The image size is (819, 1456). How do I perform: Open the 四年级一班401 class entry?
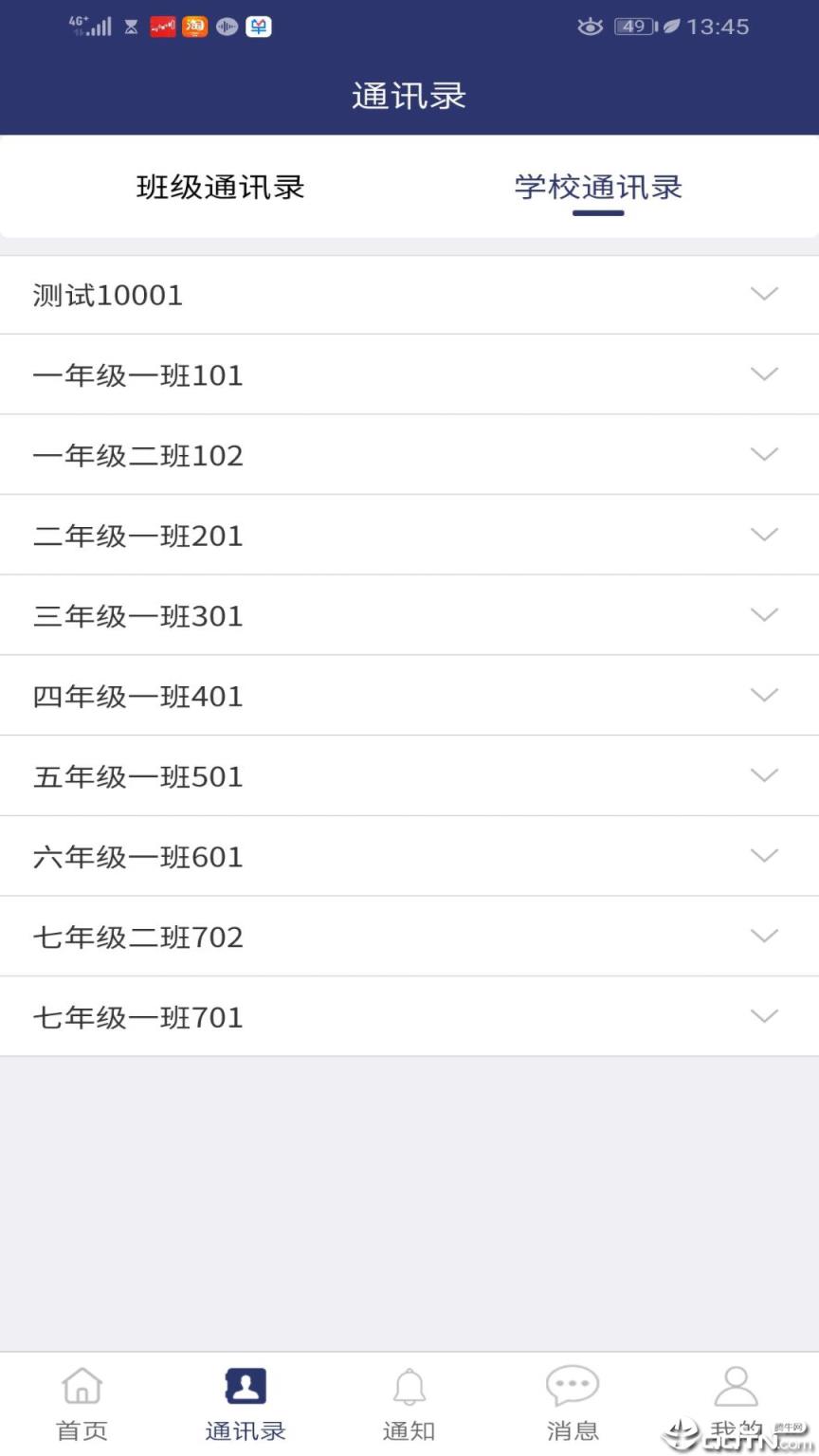409,695
